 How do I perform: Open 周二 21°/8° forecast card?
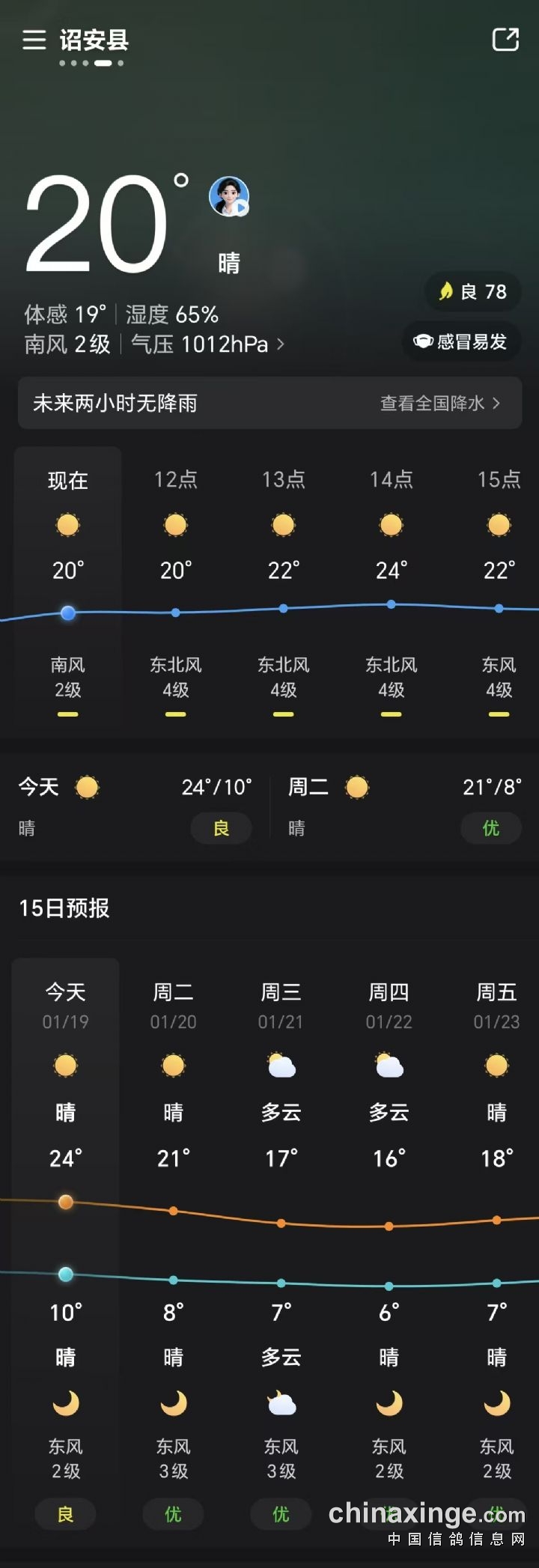point(404,806)
